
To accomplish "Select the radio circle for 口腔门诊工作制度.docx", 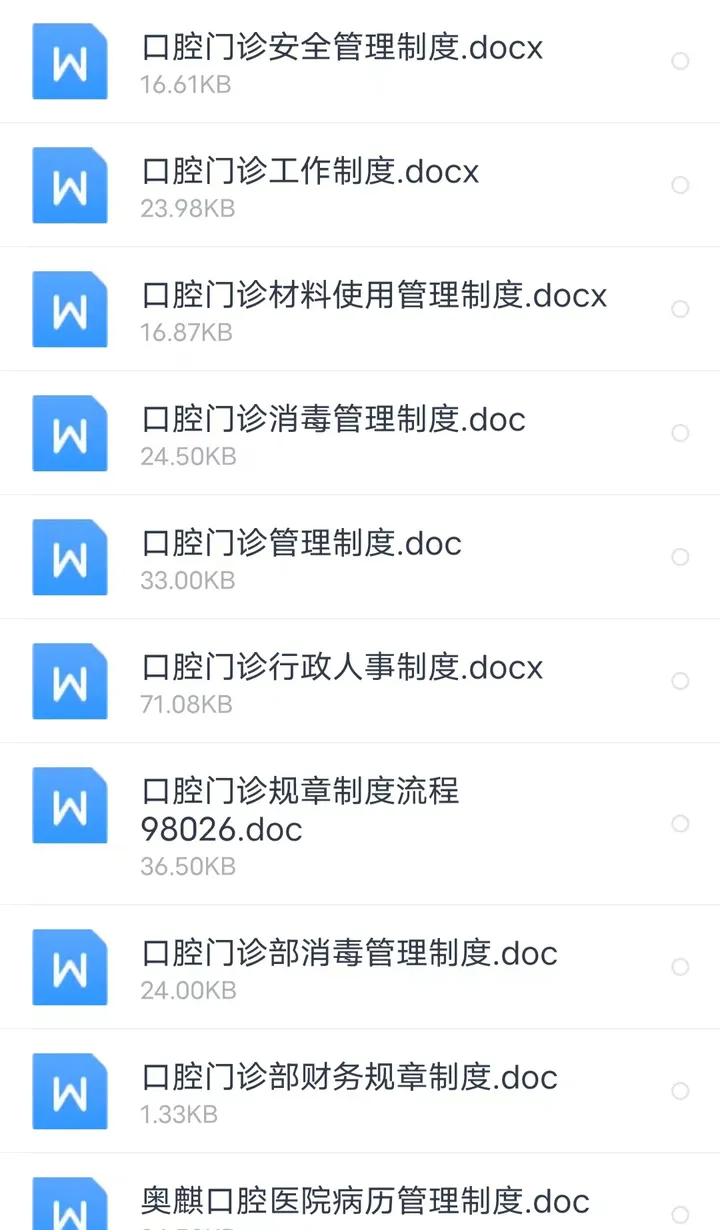I will (680, 185).
